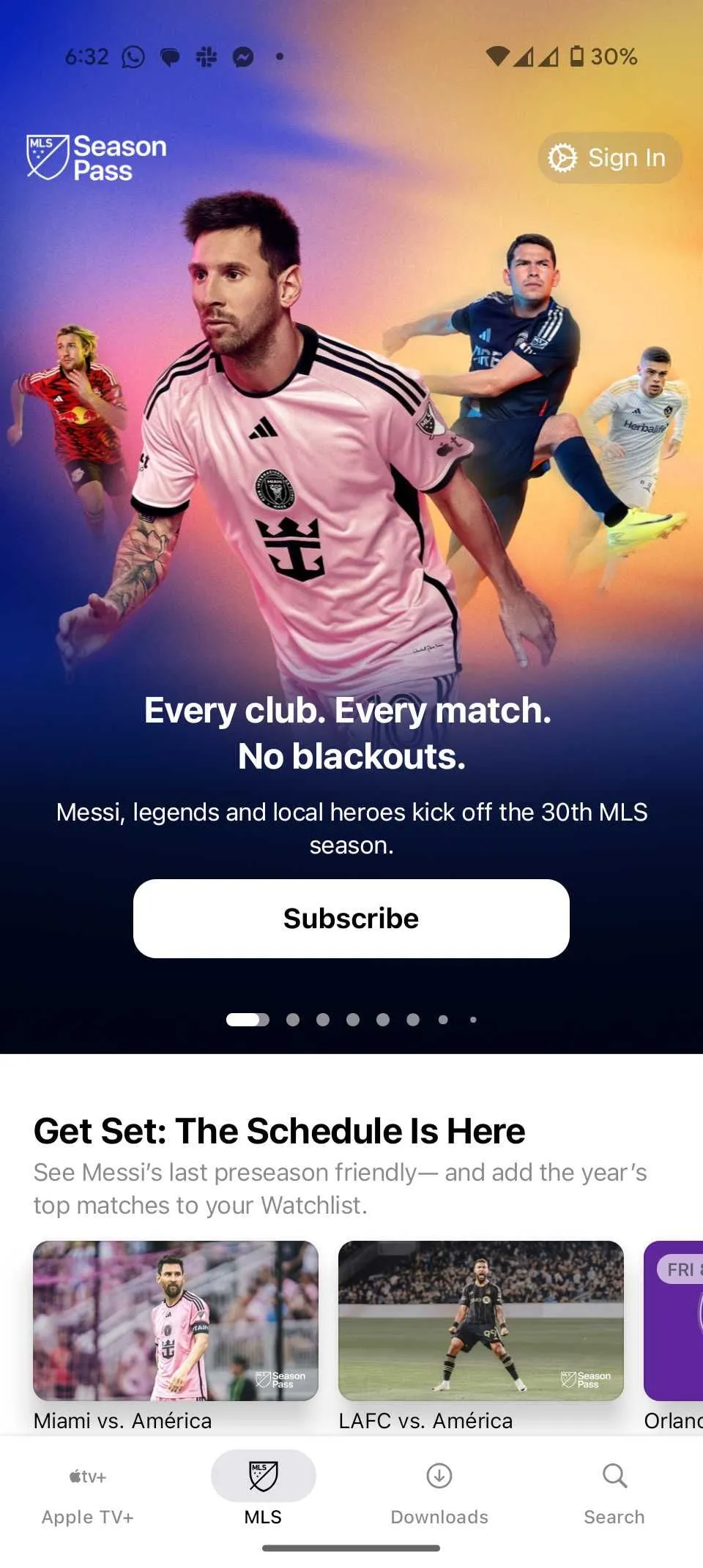Open the LAFC vs. América match card
Viewport: 703px width, 1568px height.
click(480, 1320)
